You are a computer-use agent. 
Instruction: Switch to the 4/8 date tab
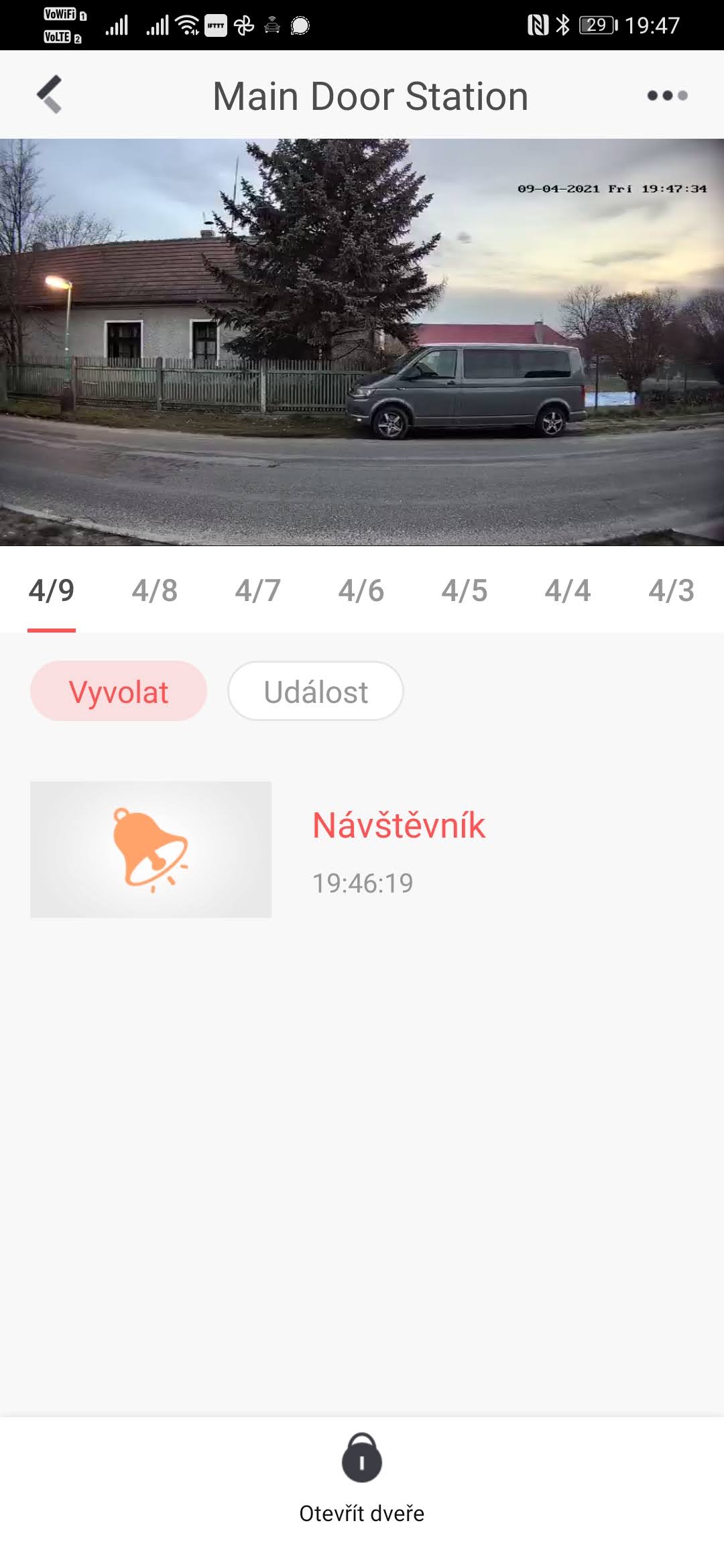click(155, 591)
